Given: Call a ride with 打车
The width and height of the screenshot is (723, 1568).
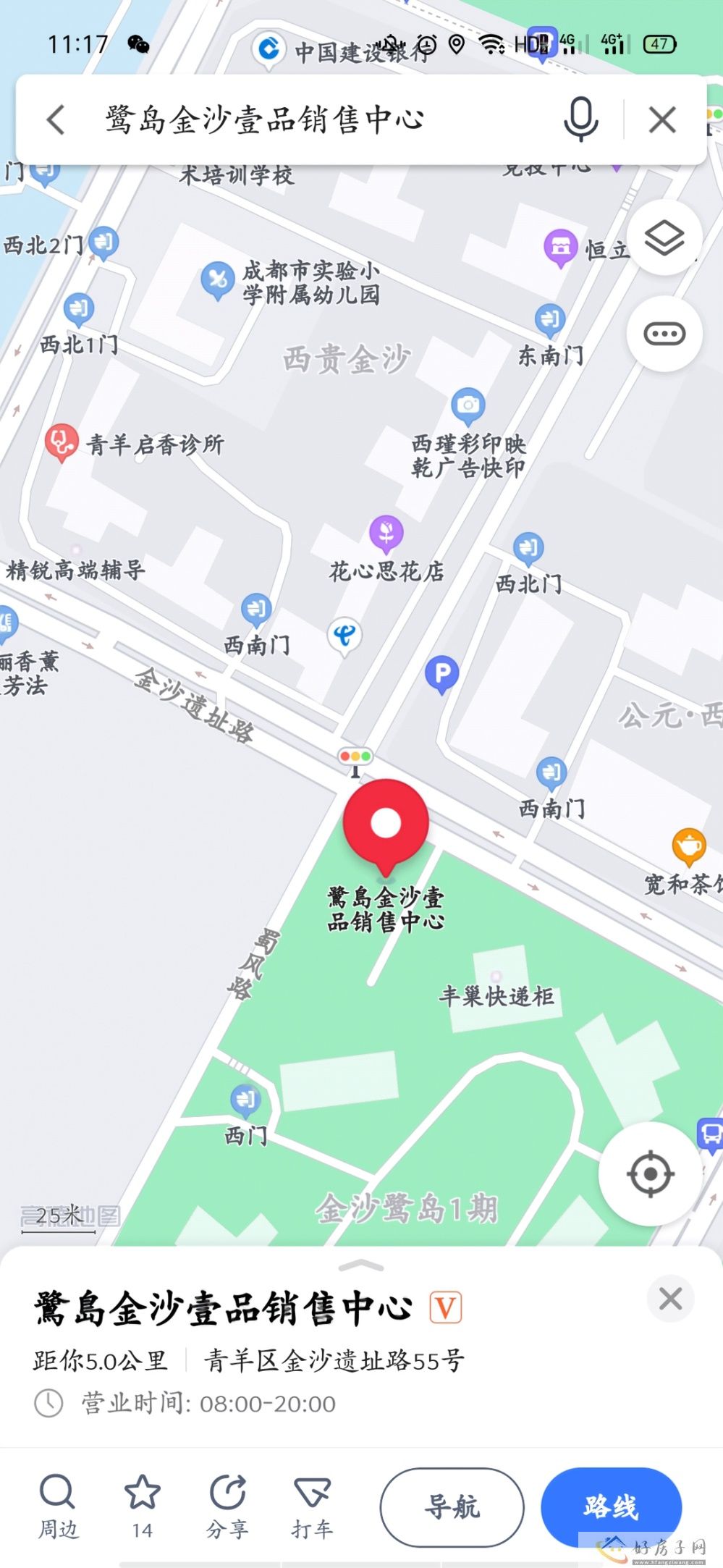Looking at the screenshot, I should pyautogui.click(x=312, y=1506).
